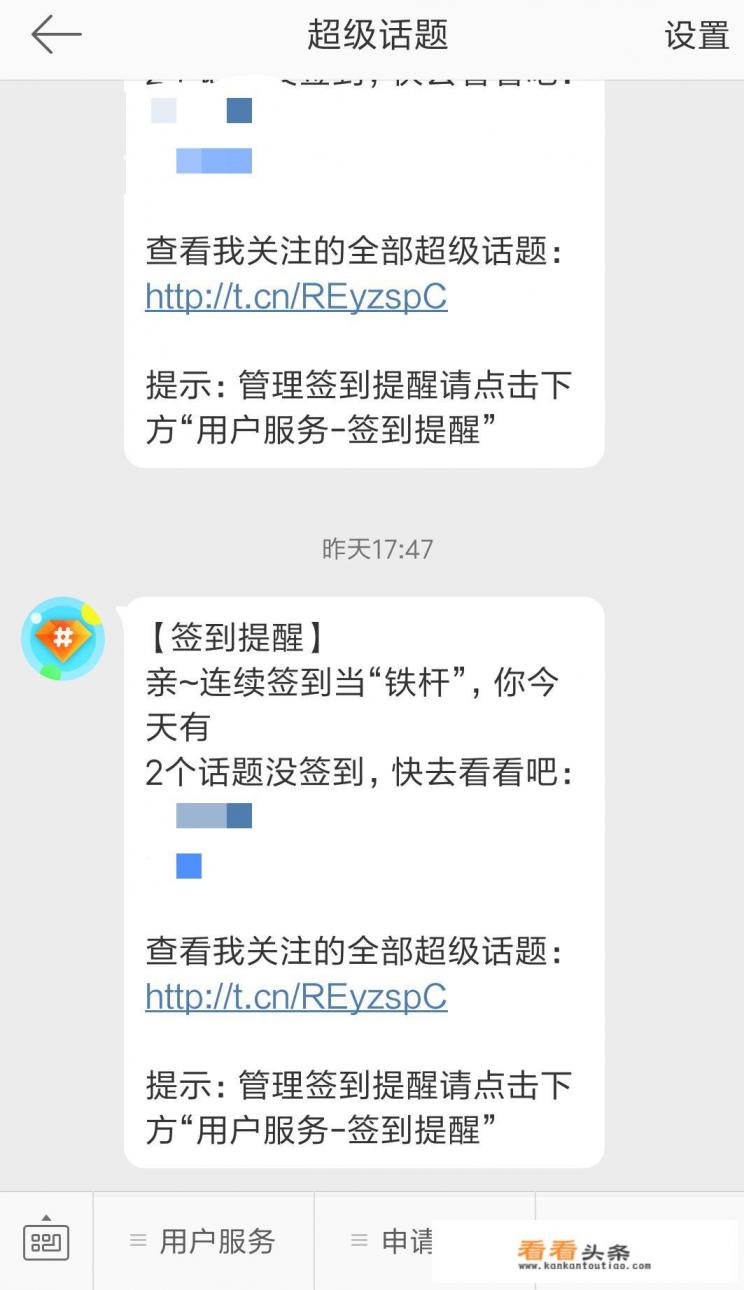
Task: Open the t.cn link in the earlier message
Action: tap(296, 297)
